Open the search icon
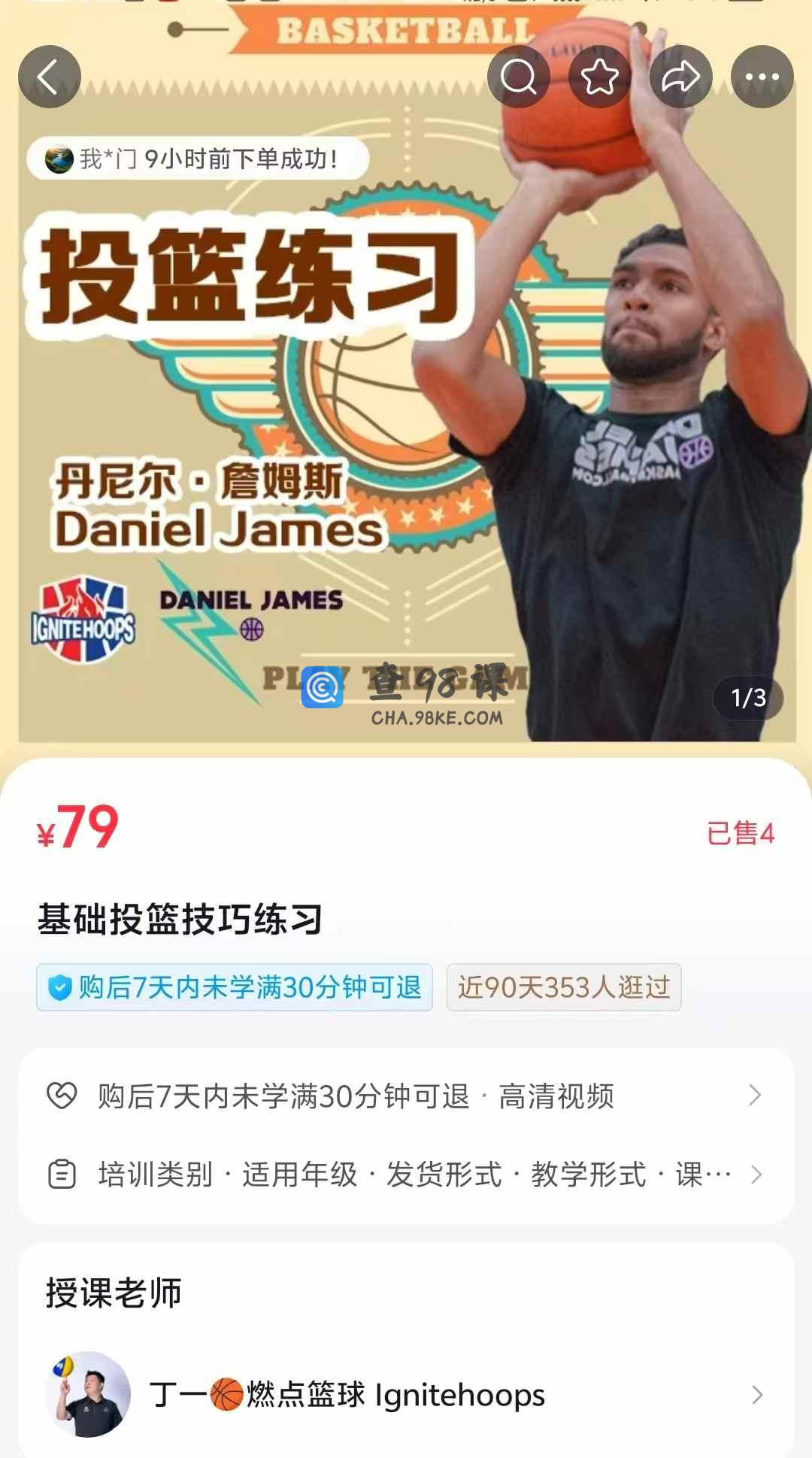The width and height of the screenshot is (812, 1458). point(518,77)
